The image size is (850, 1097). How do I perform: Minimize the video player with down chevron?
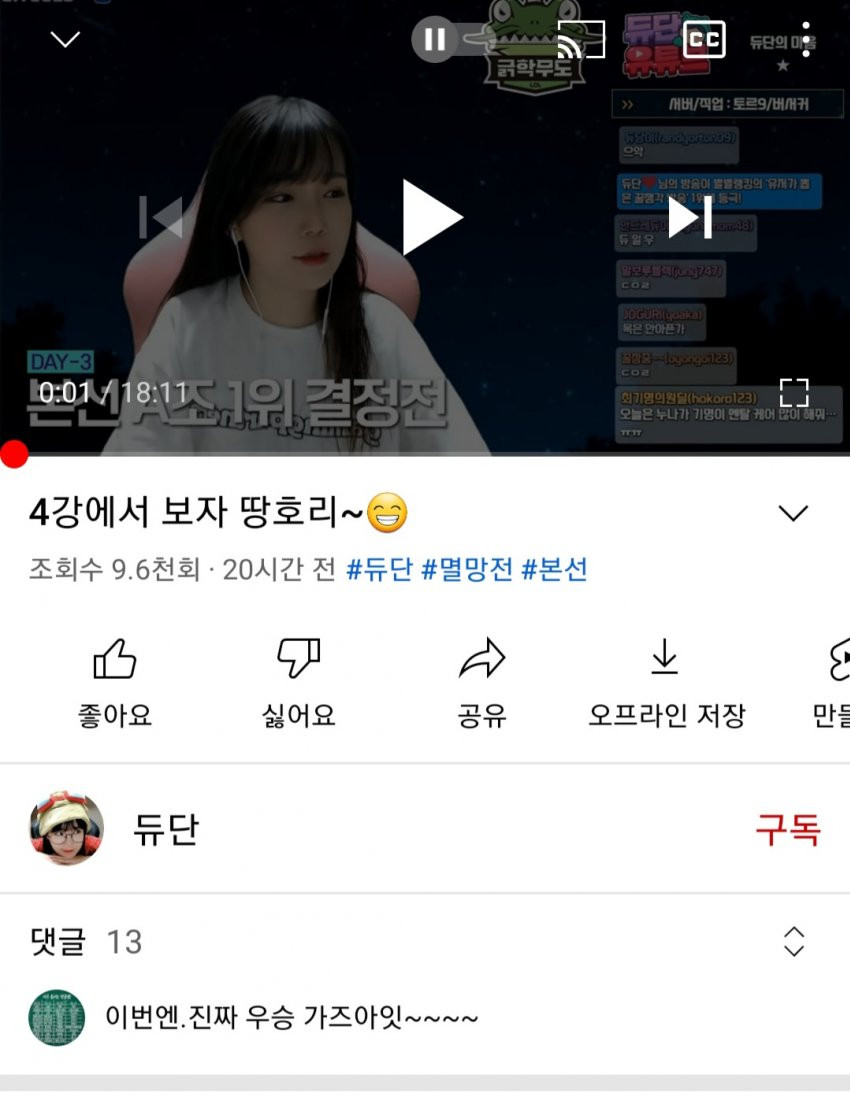coord(65,40)
